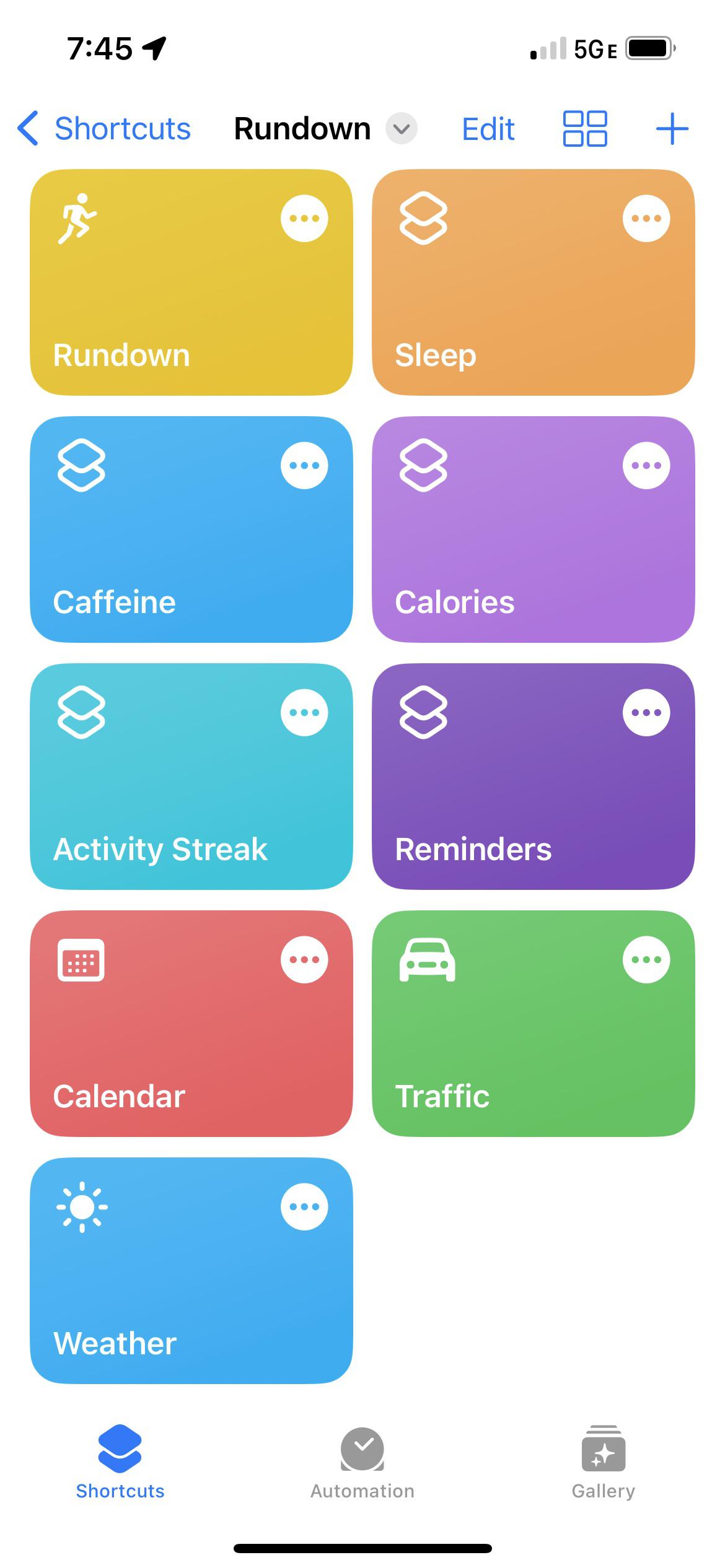Open the Sleep shortcut's options
The image size is (725, 1568).
point(646,219)
